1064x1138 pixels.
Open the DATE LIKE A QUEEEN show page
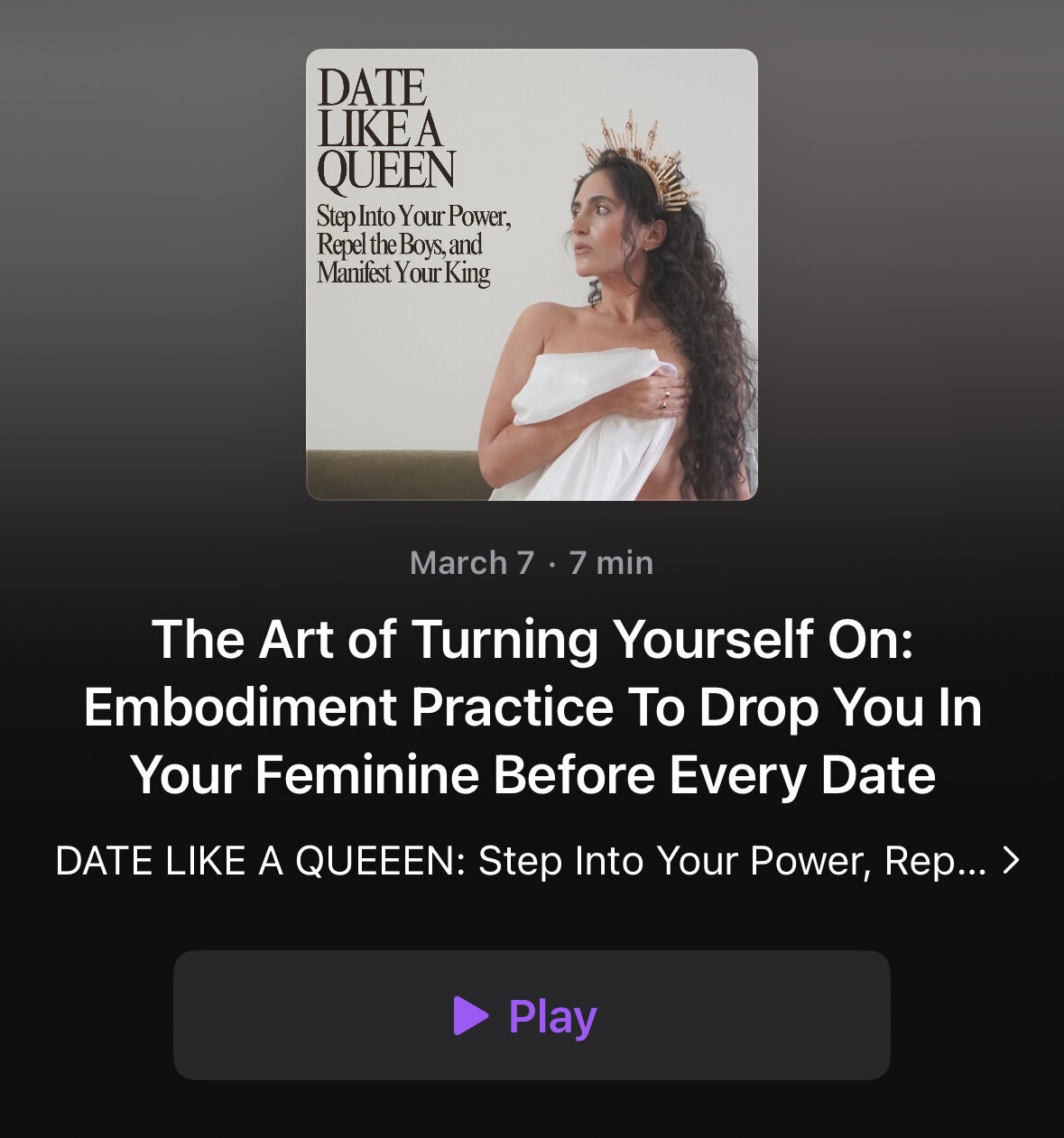coord(537,861)
